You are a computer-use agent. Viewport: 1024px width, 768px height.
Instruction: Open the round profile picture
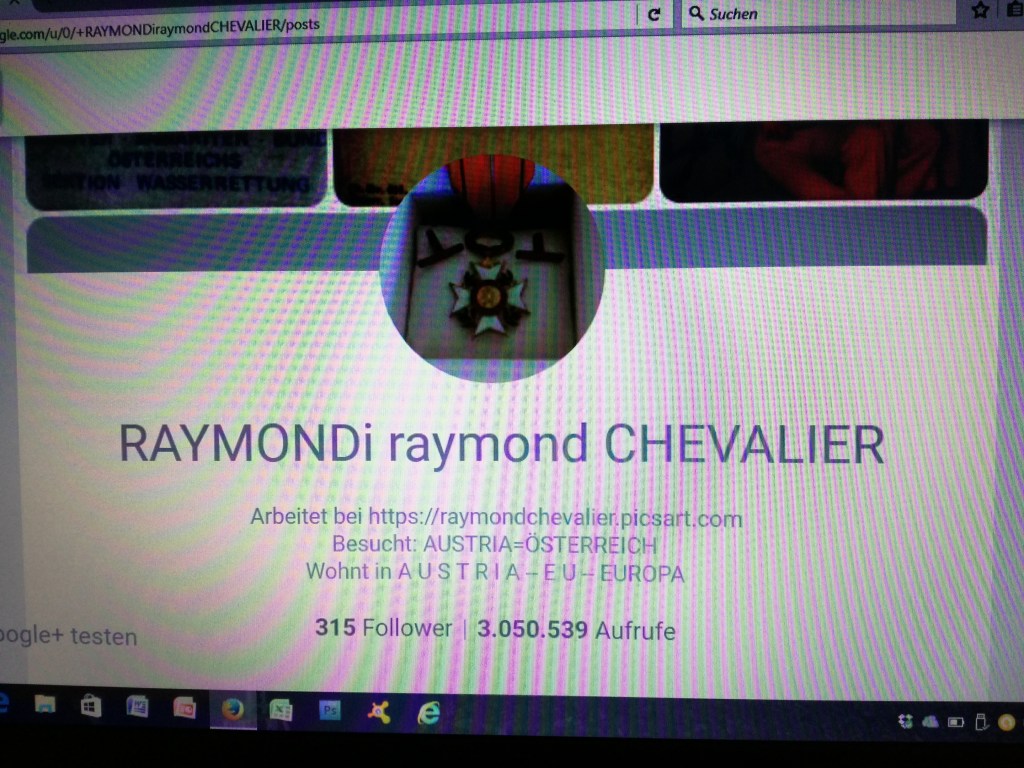[491, 268]
